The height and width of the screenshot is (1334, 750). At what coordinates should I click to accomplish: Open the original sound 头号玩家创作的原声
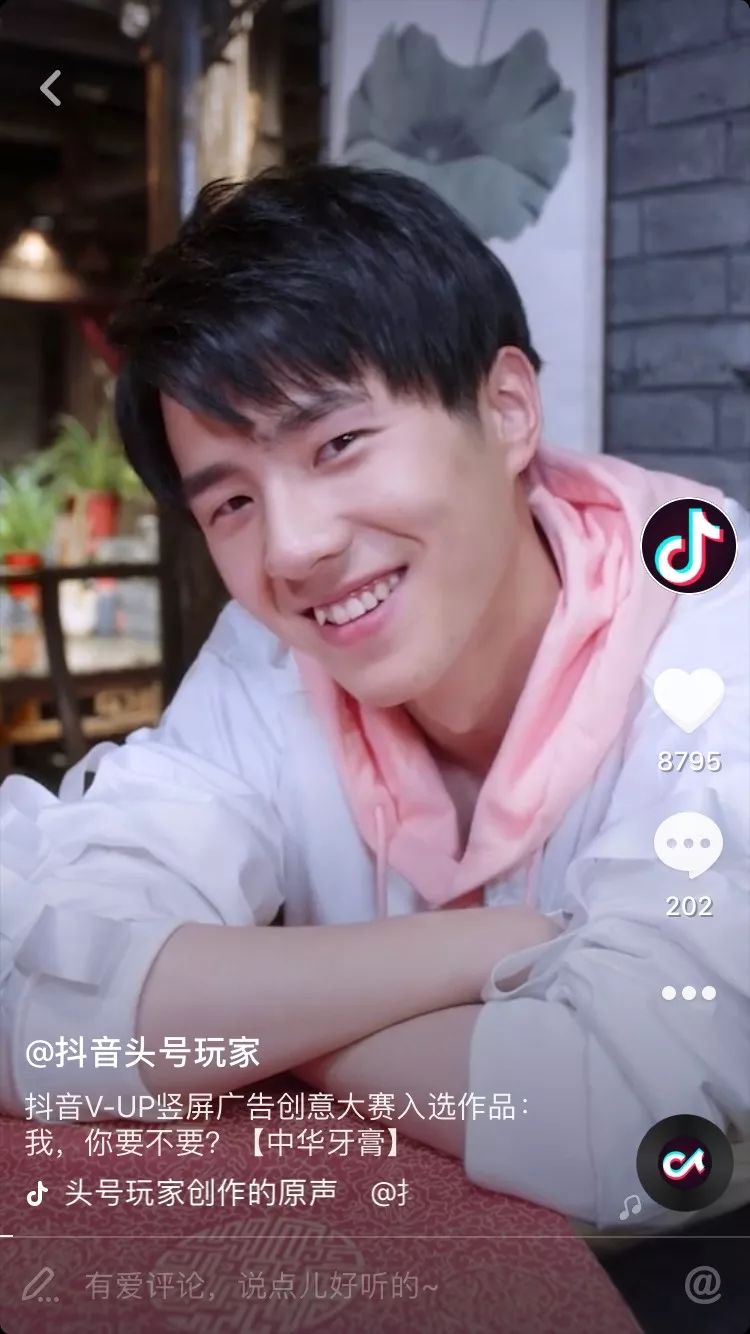click(200, 1193)
